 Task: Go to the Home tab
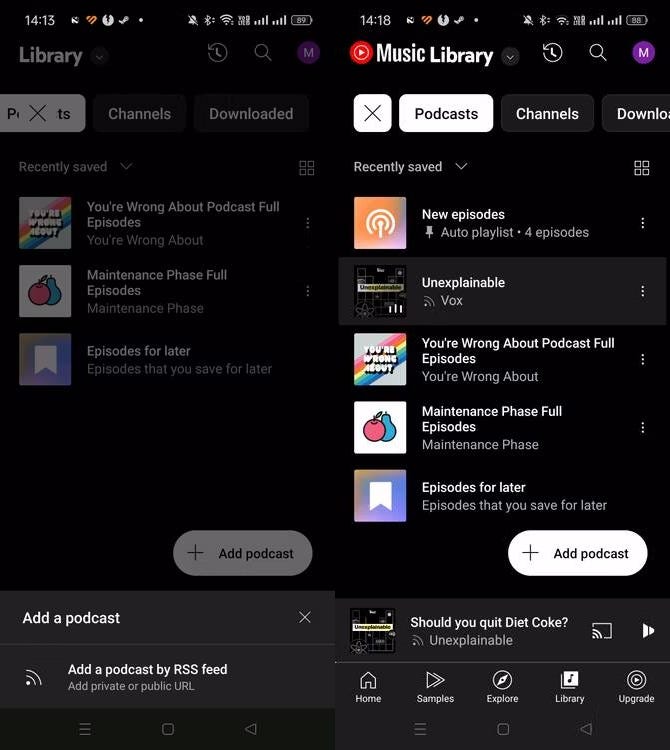tap(368, 687)
